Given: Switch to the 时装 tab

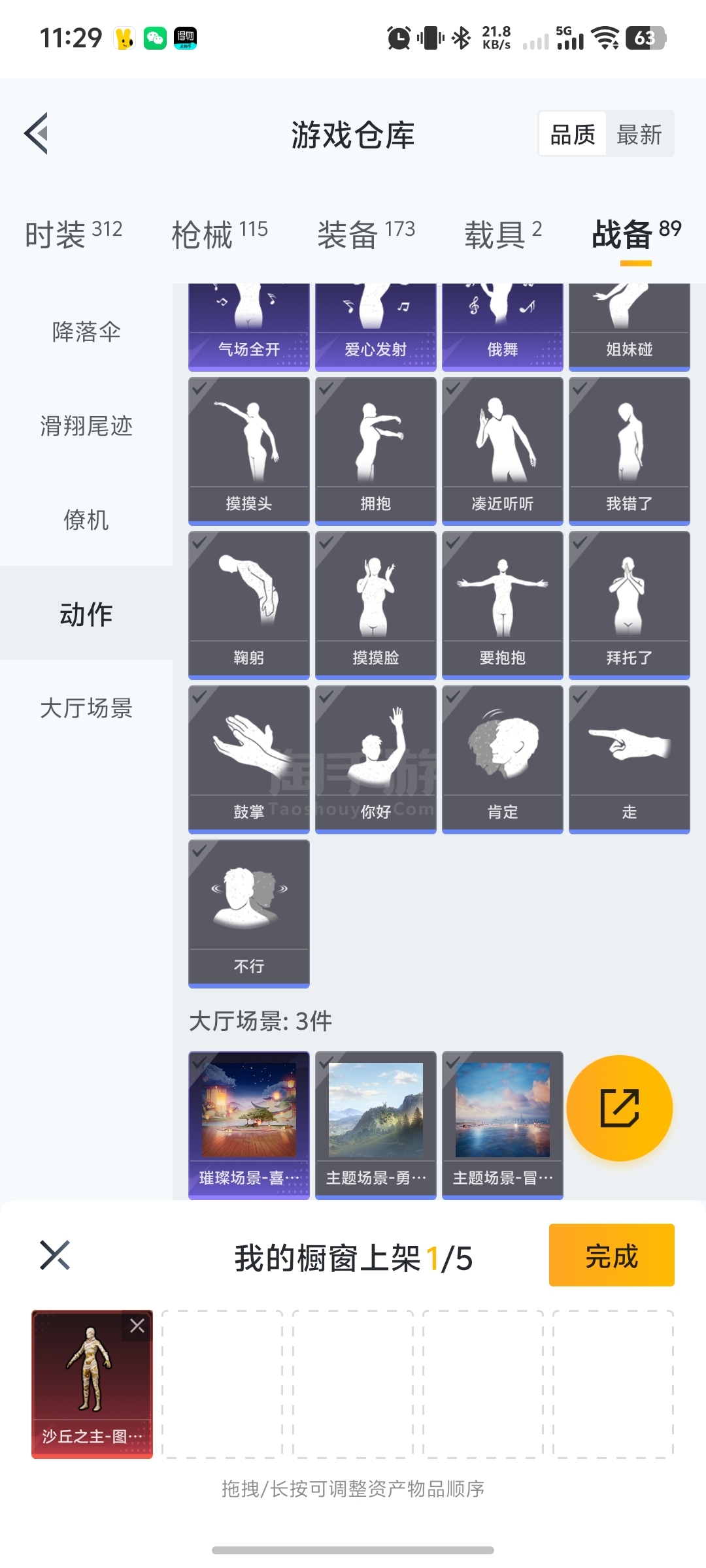Looking at the screenshot, I should click(x=73, y=234).
